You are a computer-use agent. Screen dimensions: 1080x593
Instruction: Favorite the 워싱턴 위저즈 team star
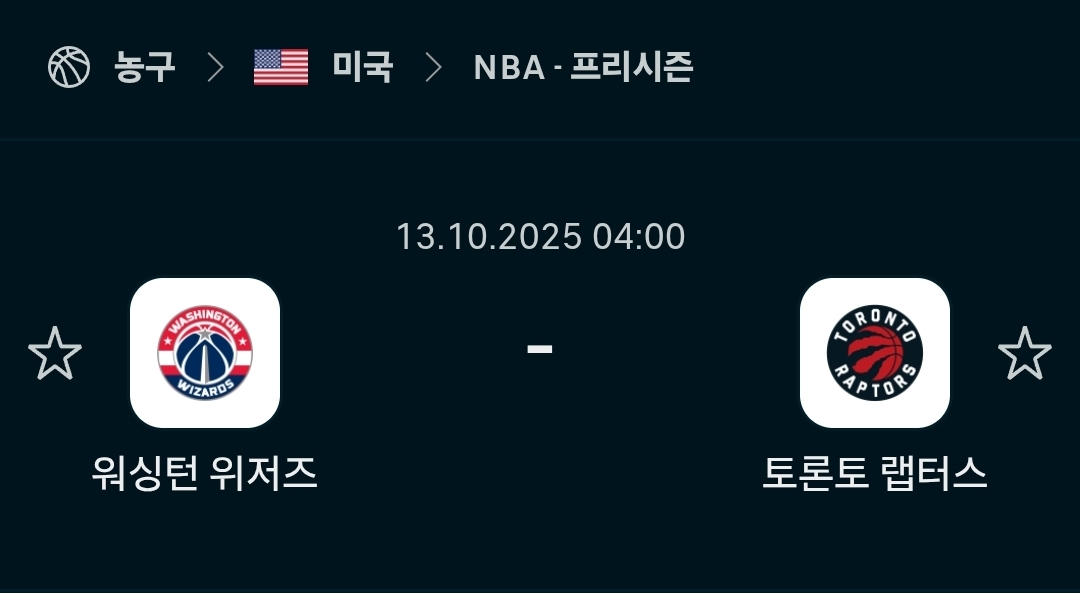point(54,353)
